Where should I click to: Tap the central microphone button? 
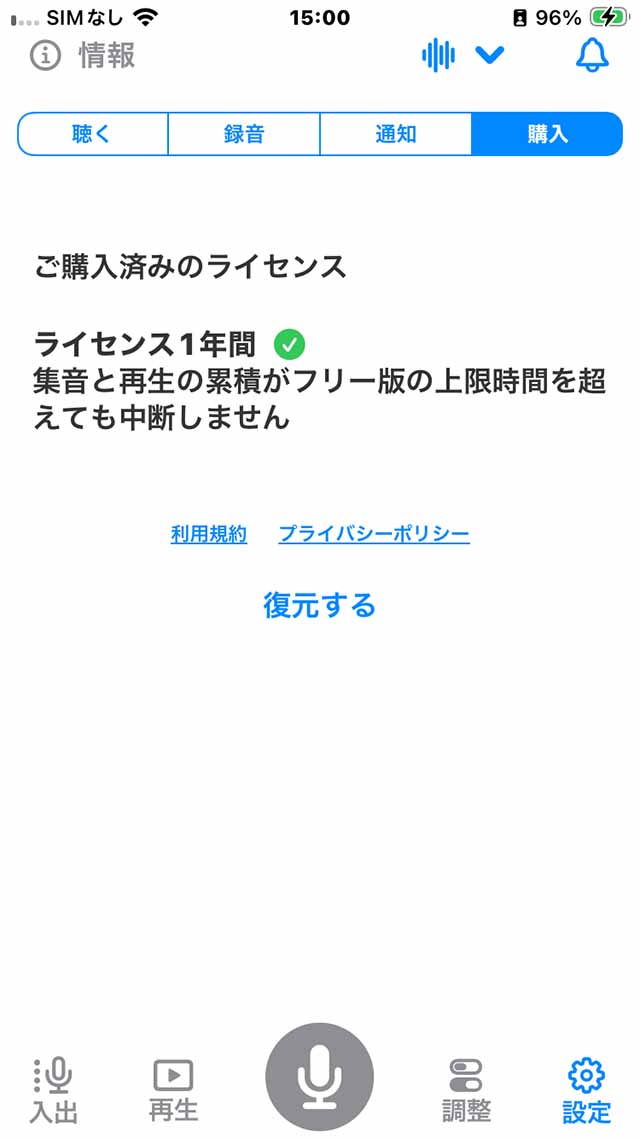point(319,1077)
